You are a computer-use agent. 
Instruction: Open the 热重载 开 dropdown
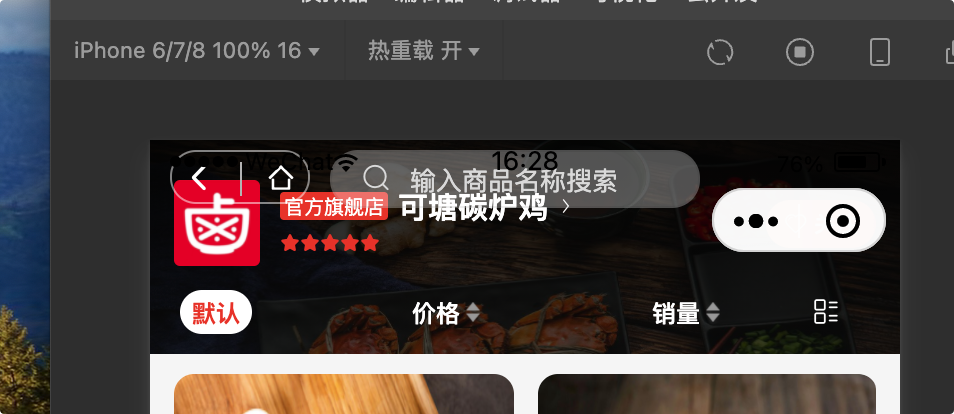tap(423, 50)
